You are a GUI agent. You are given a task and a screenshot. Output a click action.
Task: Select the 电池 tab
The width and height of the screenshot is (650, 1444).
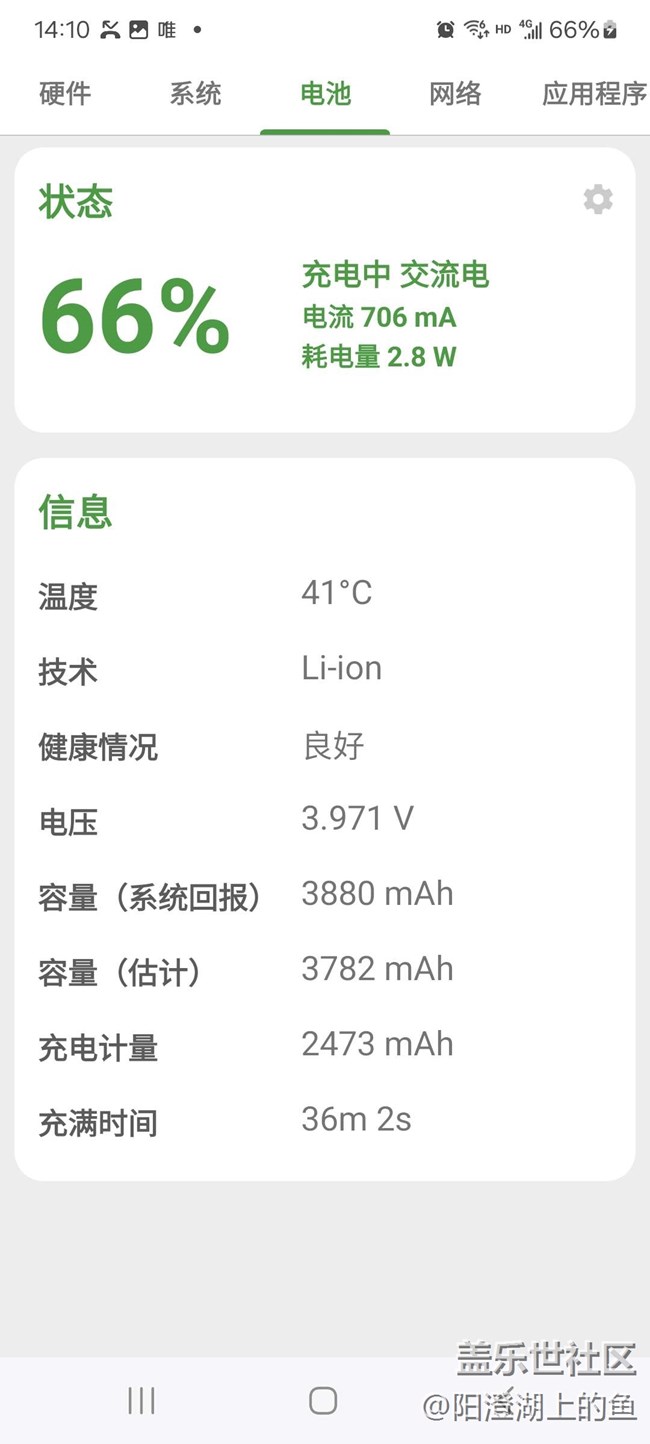(325, 94)
